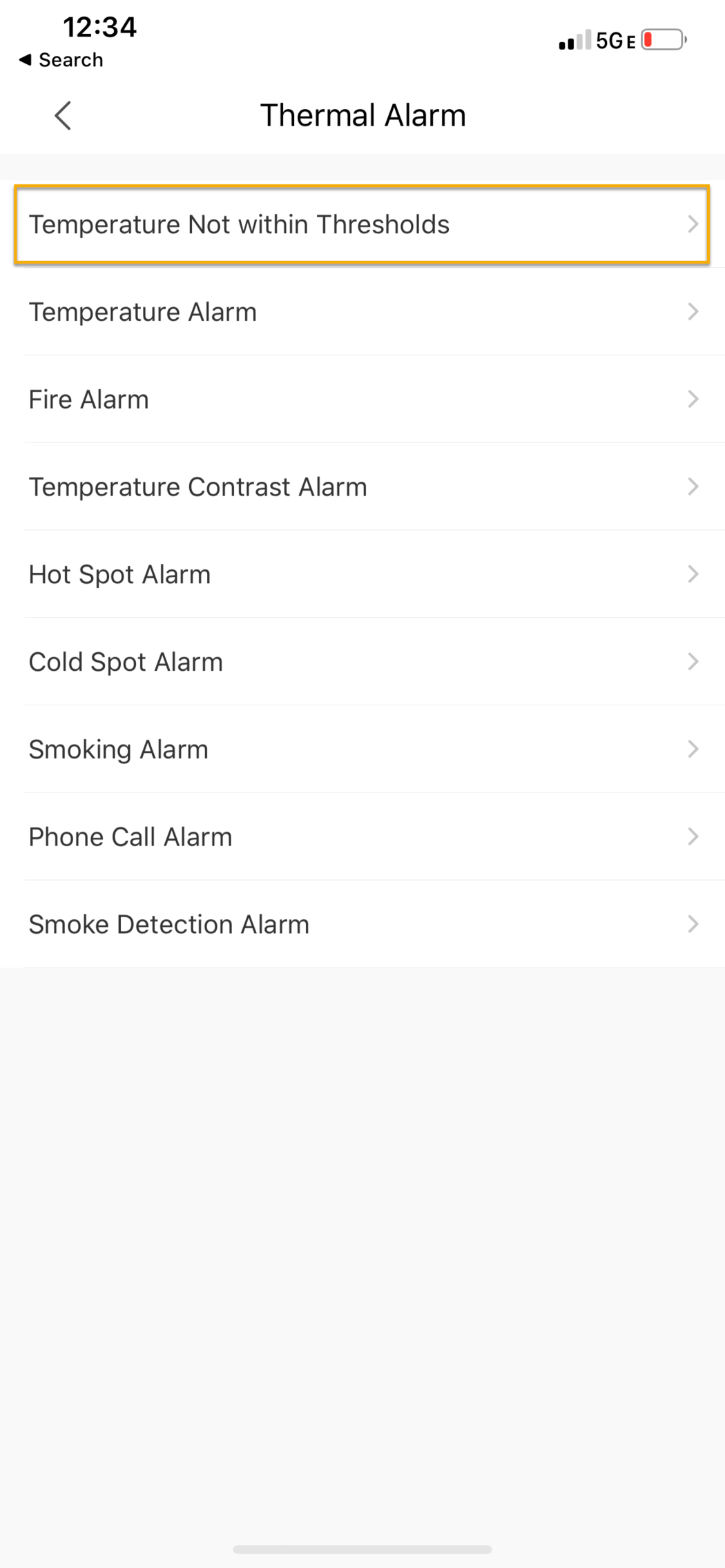Screen dimensions: 725x1568
Task: Open the Temperature Alarm row
Action: (362, 312)
